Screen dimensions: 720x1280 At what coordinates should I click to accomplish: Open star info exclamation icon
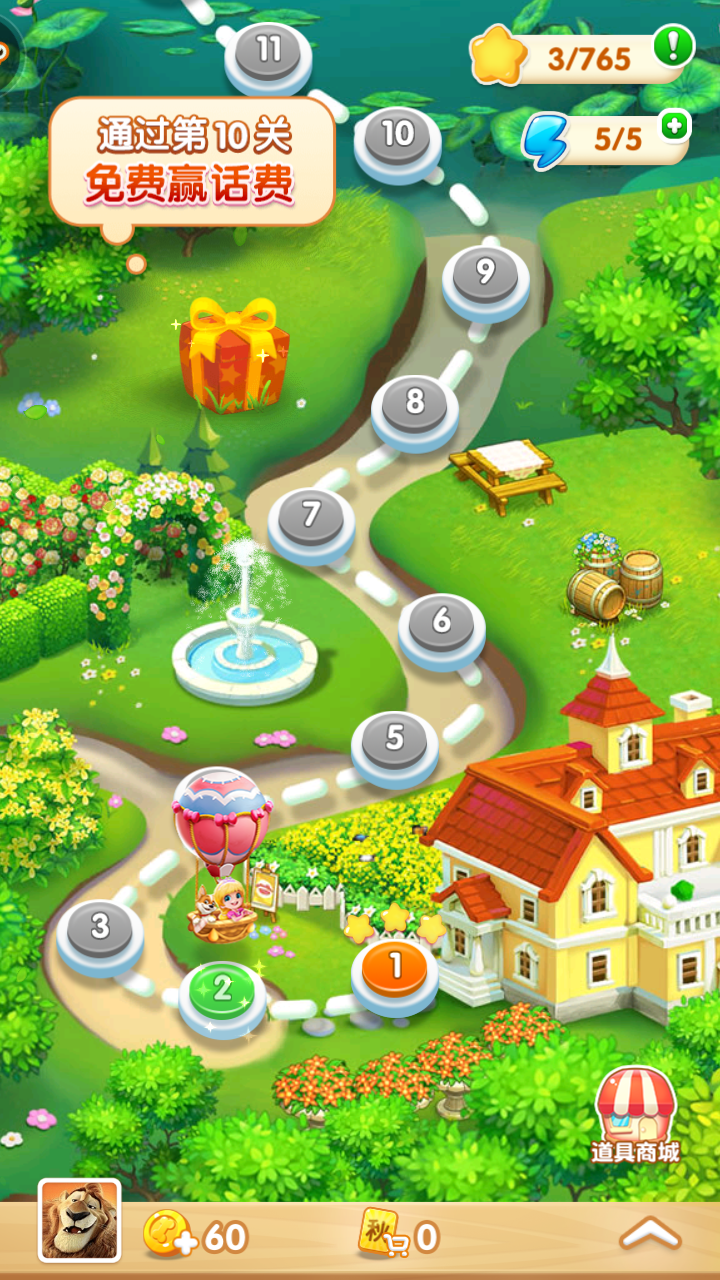coord(673,45)
